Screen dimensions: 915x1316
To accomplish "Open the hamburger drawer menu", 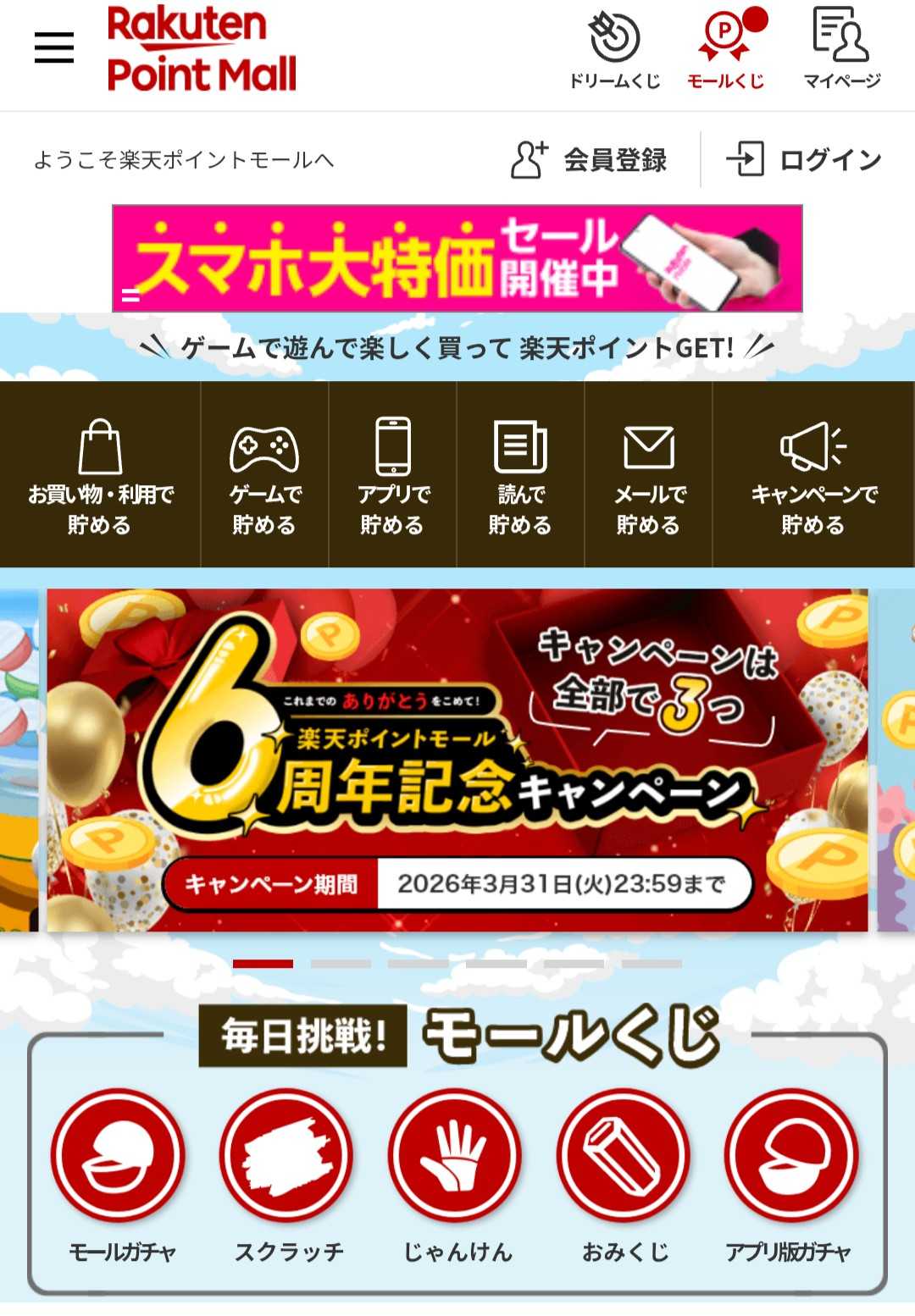I will click(x=54, y=47).
